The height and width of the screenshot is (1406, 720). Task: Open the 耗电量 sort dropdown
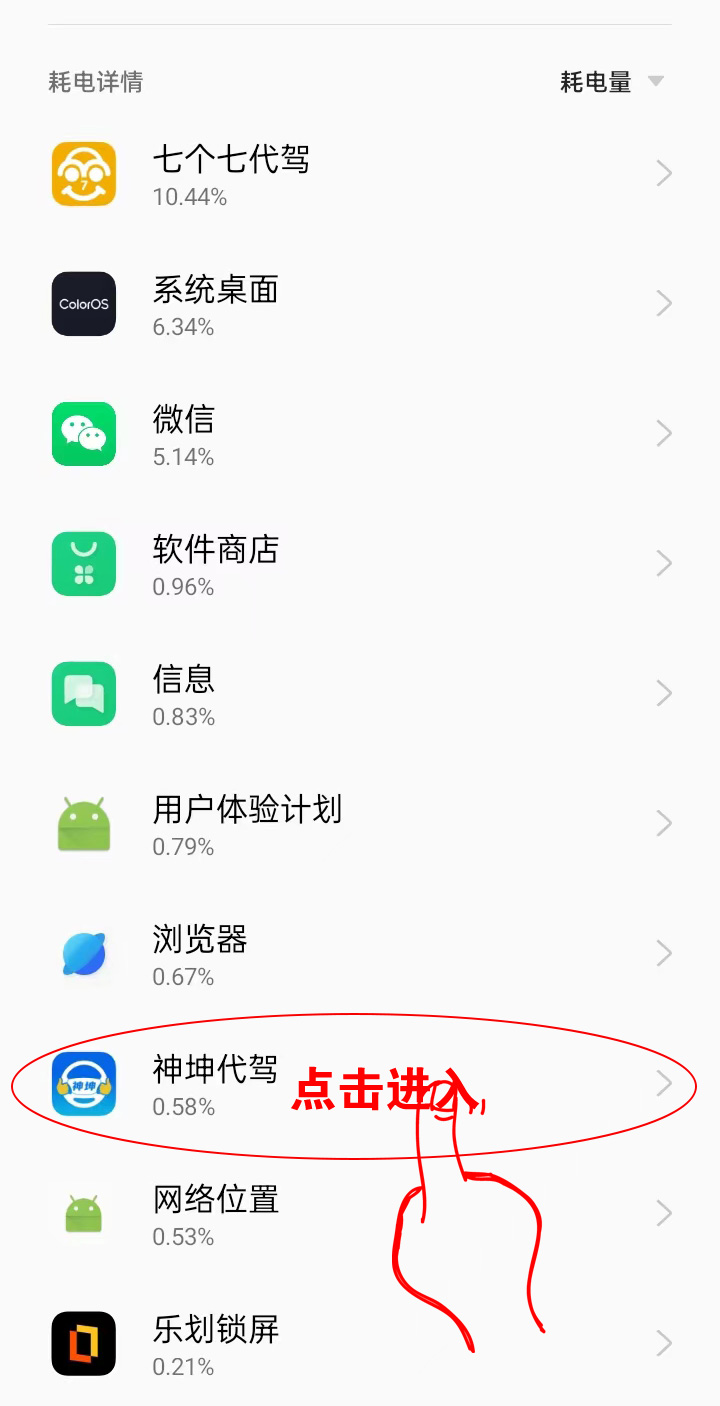(x=612, y=82)
